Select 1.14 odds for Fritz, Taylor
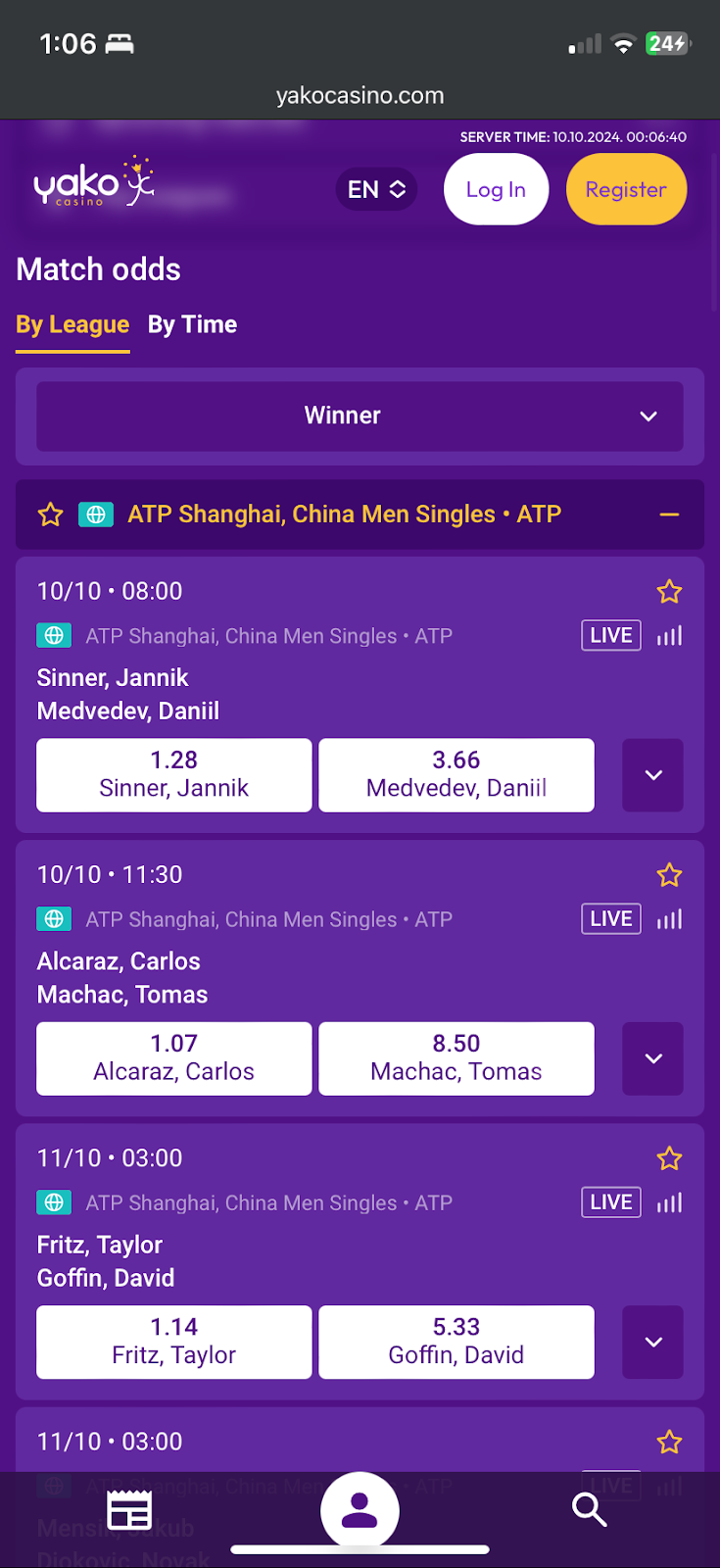Image resolution: width=720 pixels, height=1568 pixels. click(x=174, y=1342)
